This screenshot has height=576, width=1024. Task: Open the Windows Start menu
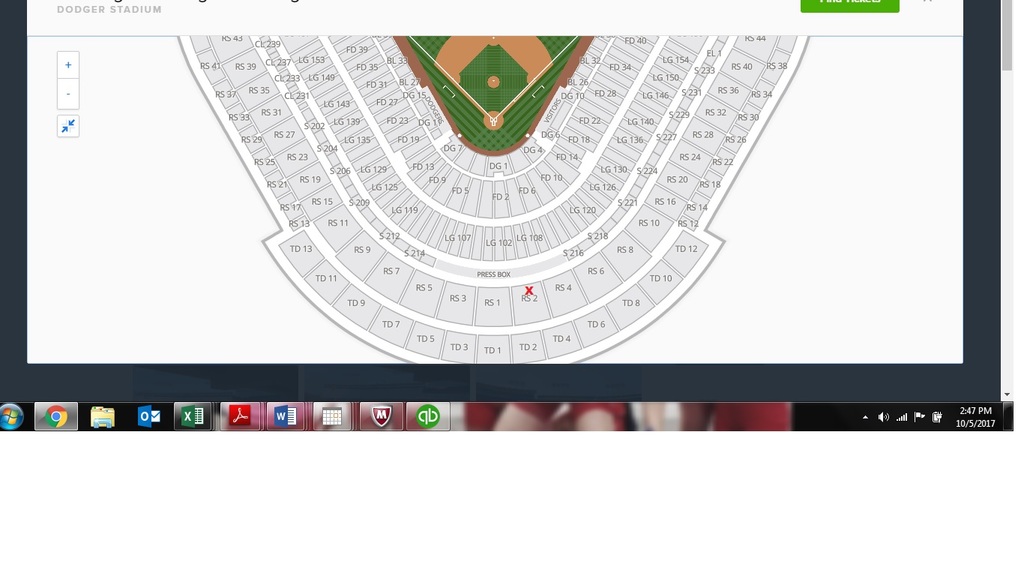pos(12,417)
